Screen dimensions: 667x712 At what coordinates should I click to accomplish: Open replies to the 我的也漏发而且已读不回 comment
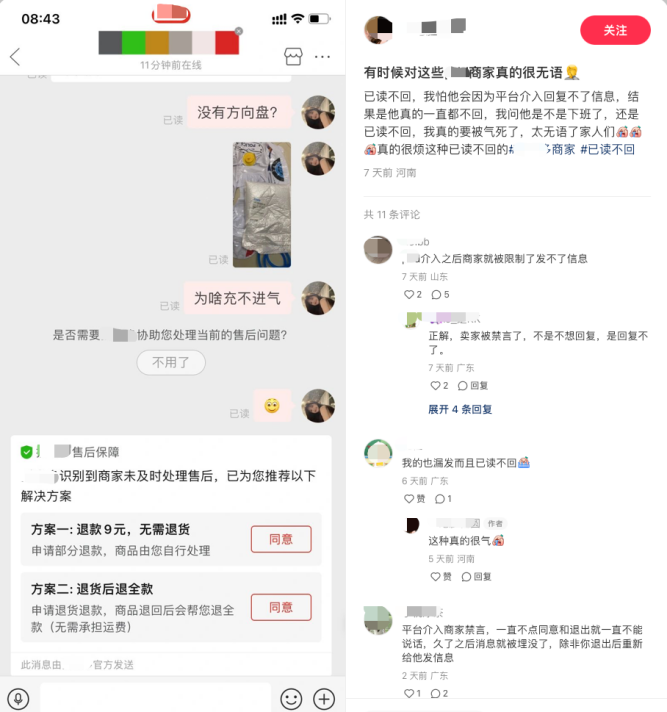point(443,498)
